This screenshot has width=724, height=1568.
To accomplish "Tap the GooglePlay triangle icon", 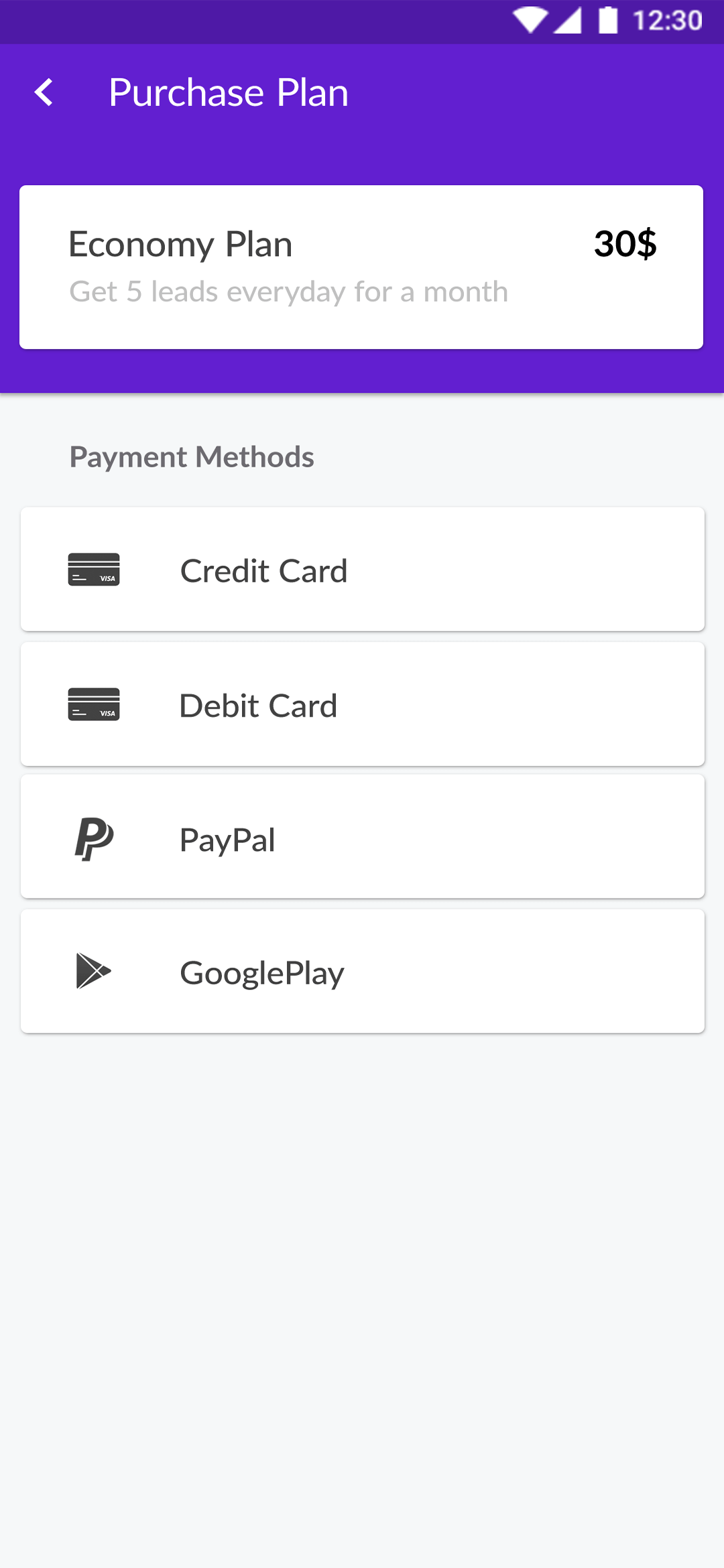I will [93, 972].
